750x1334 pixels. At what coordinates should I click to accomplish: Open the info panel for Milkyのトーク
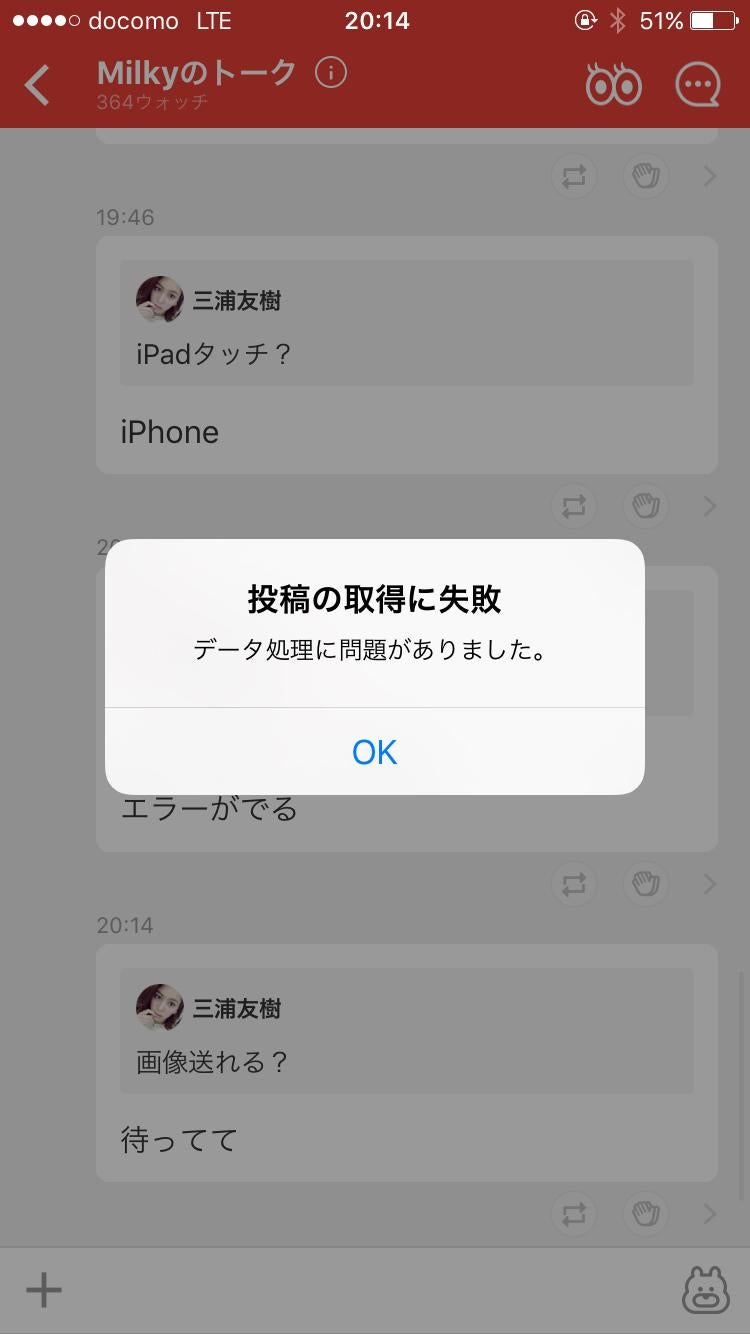coord(330,72)
